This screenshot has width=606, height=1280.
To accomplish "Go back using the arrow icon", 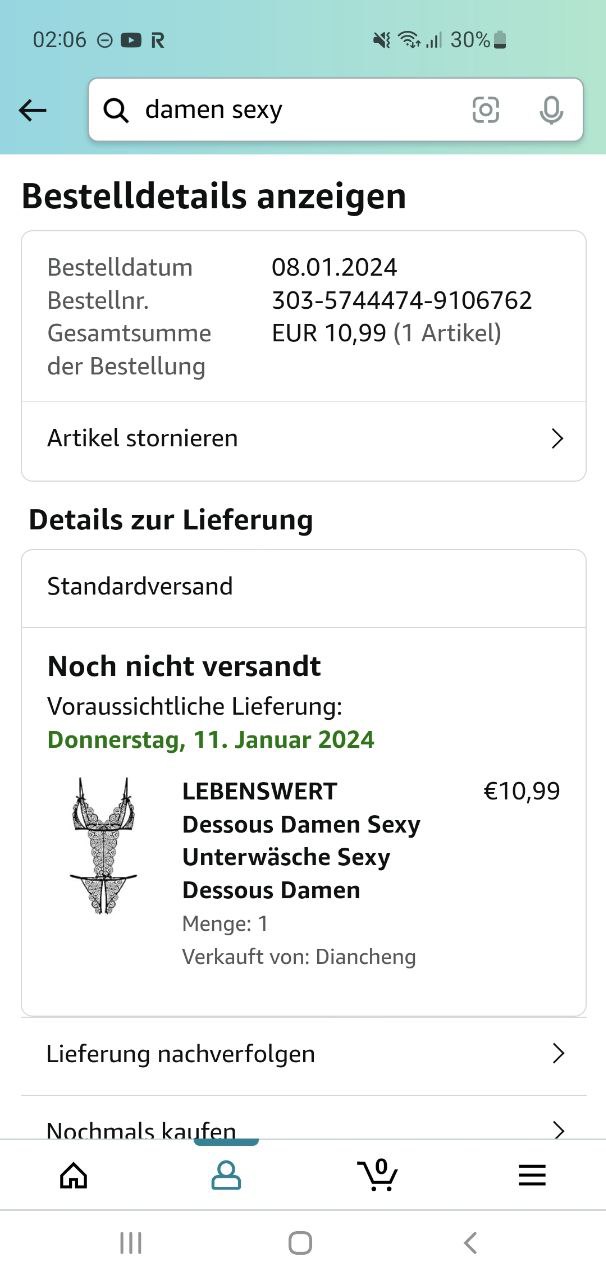I will click(x=33, y=110).
